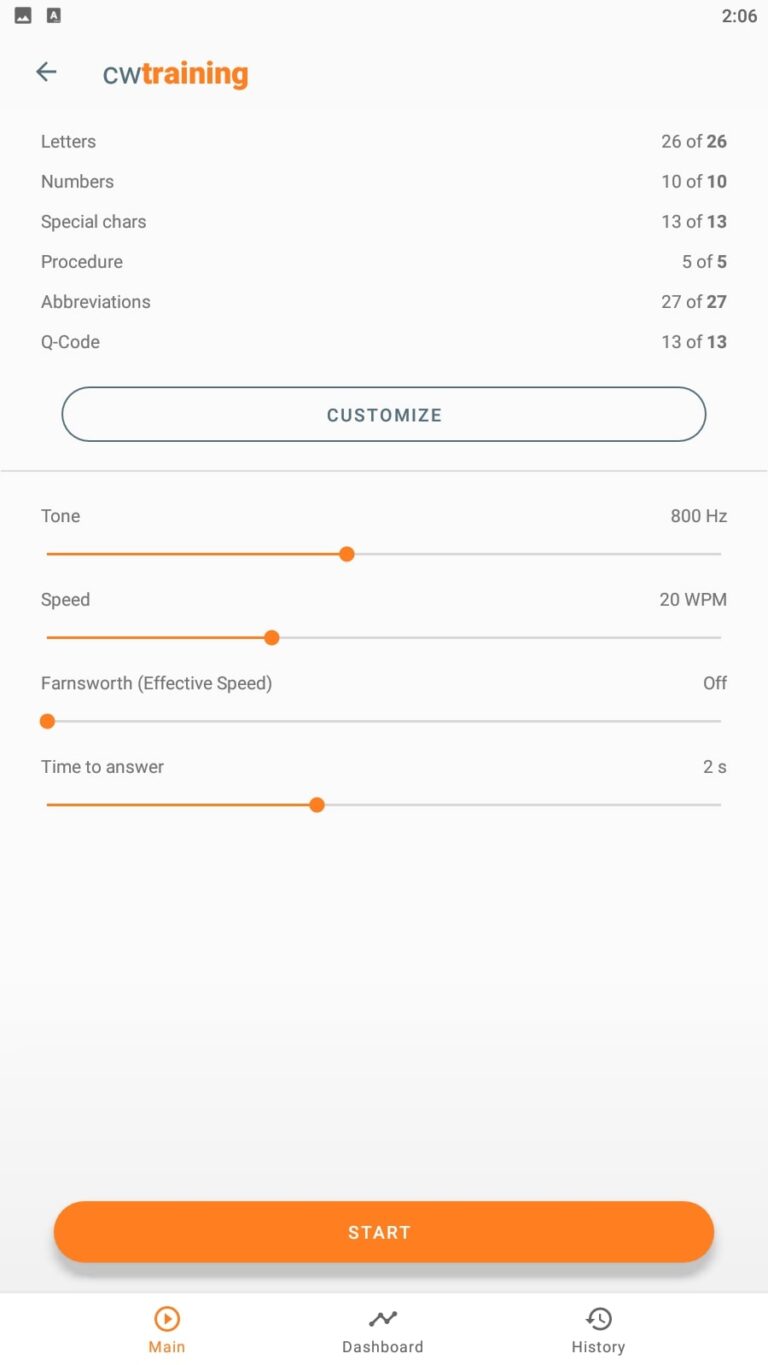Select the Letters row
This screenshot has height=1365, width=768.
point(383,141)
